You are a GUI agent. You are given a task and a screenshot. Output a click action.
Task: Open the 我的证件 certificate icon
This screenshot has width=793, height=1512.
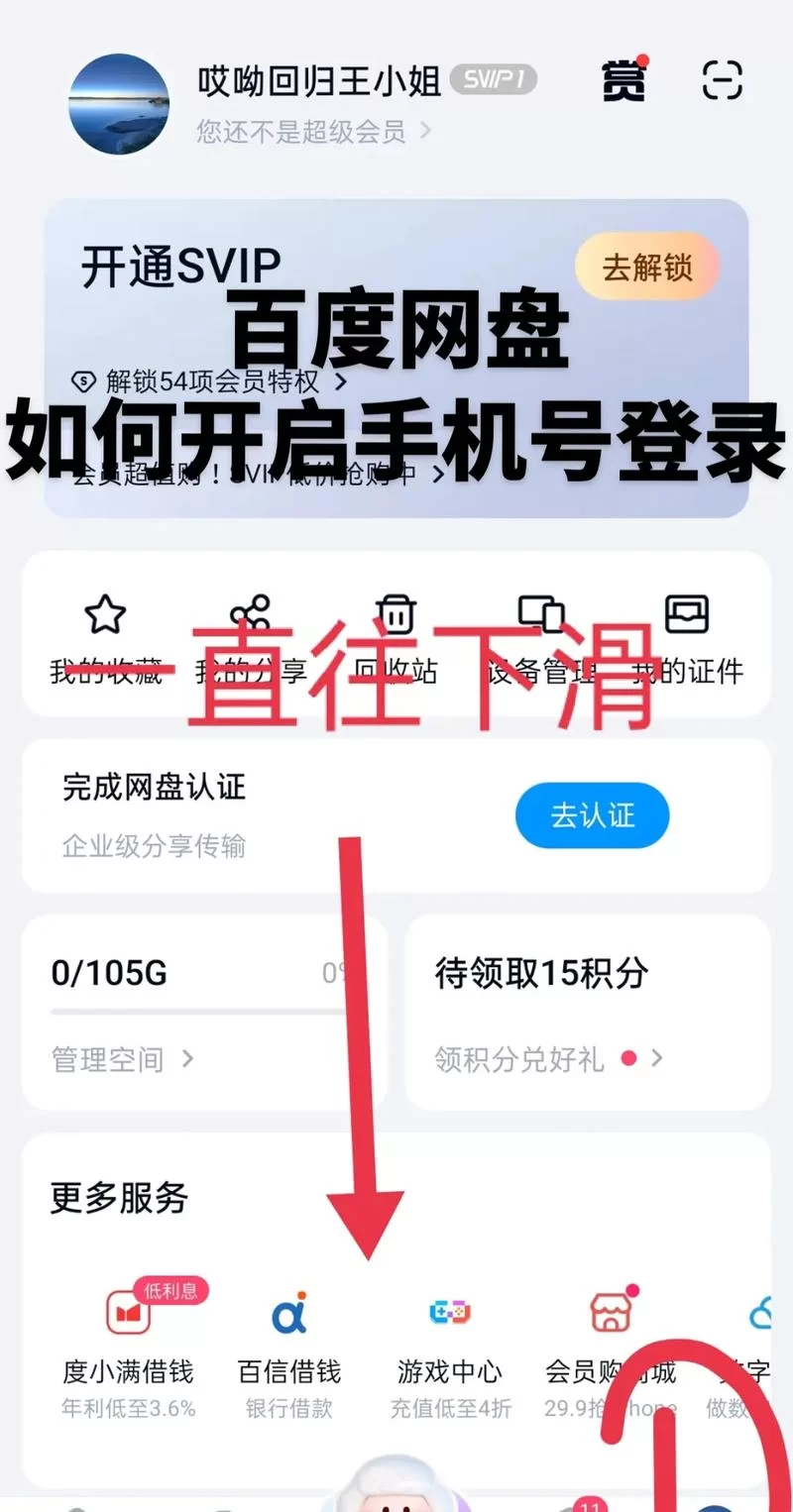pyautogui.click(x=687, y=614)
